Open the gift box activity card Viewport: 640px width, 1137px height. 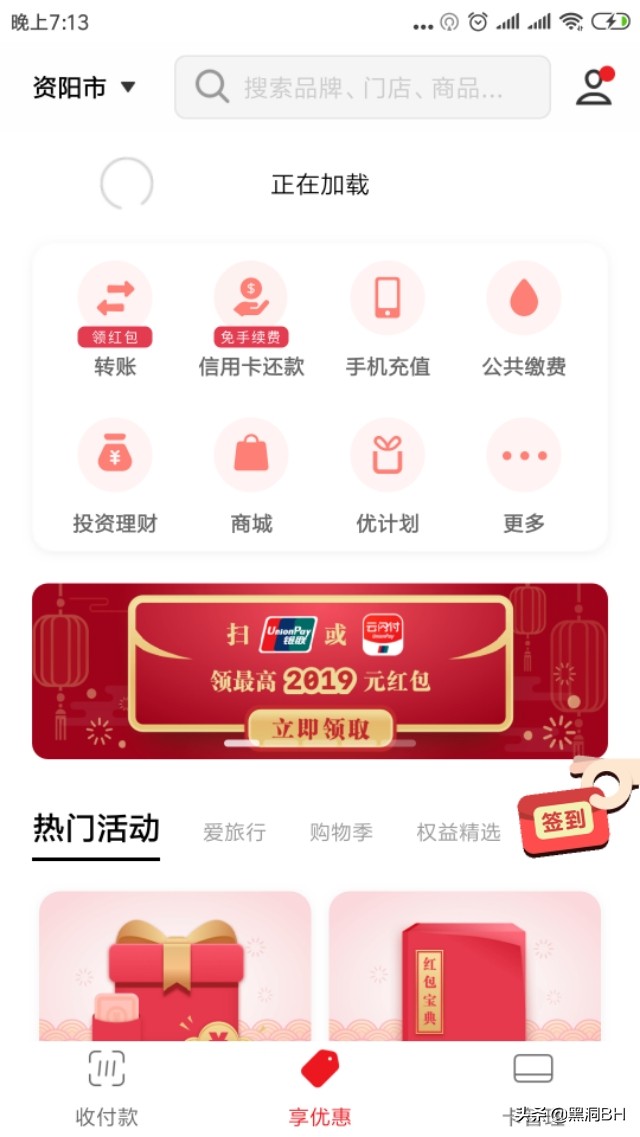tap(175, 966)
